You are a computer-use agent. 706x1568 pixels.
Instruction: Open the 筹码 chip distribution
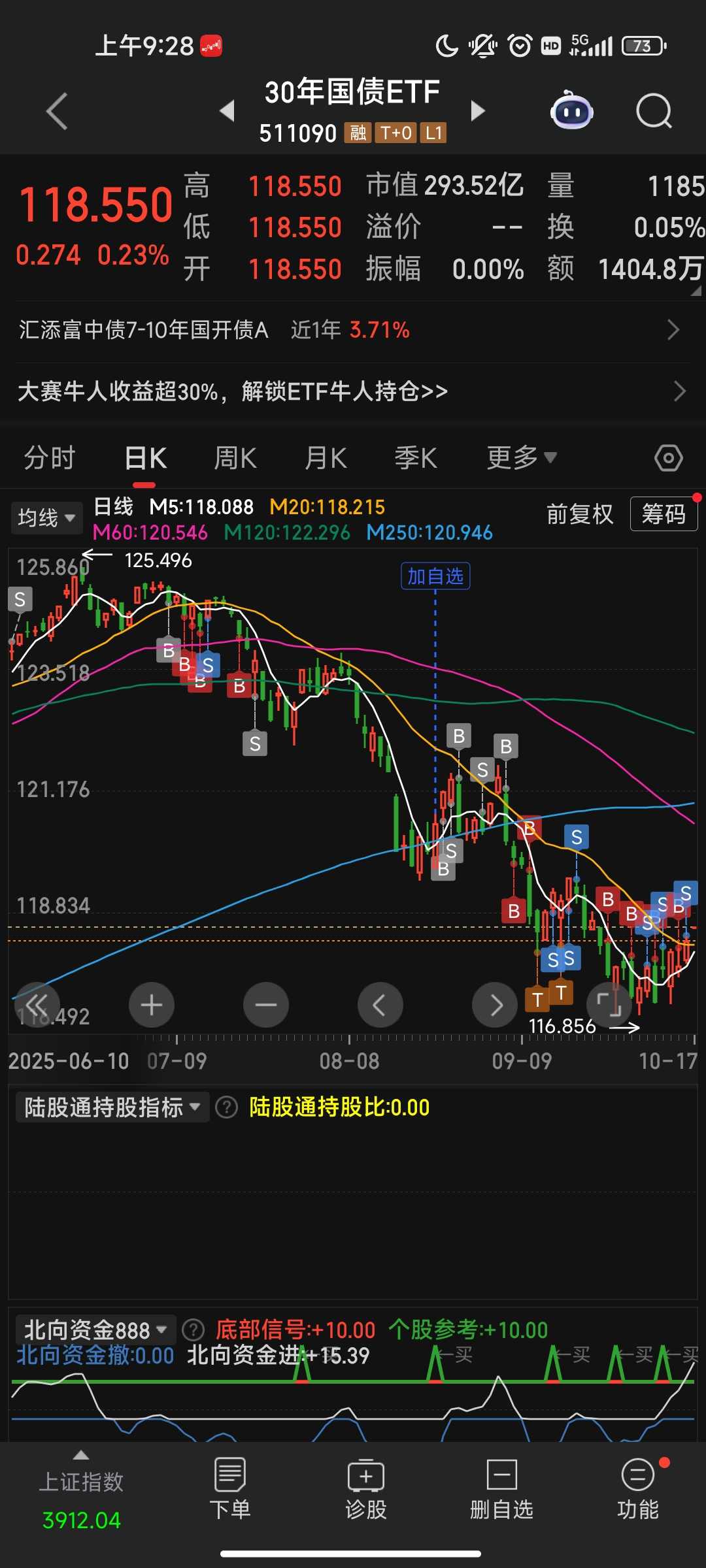click(x=664, y=515)
